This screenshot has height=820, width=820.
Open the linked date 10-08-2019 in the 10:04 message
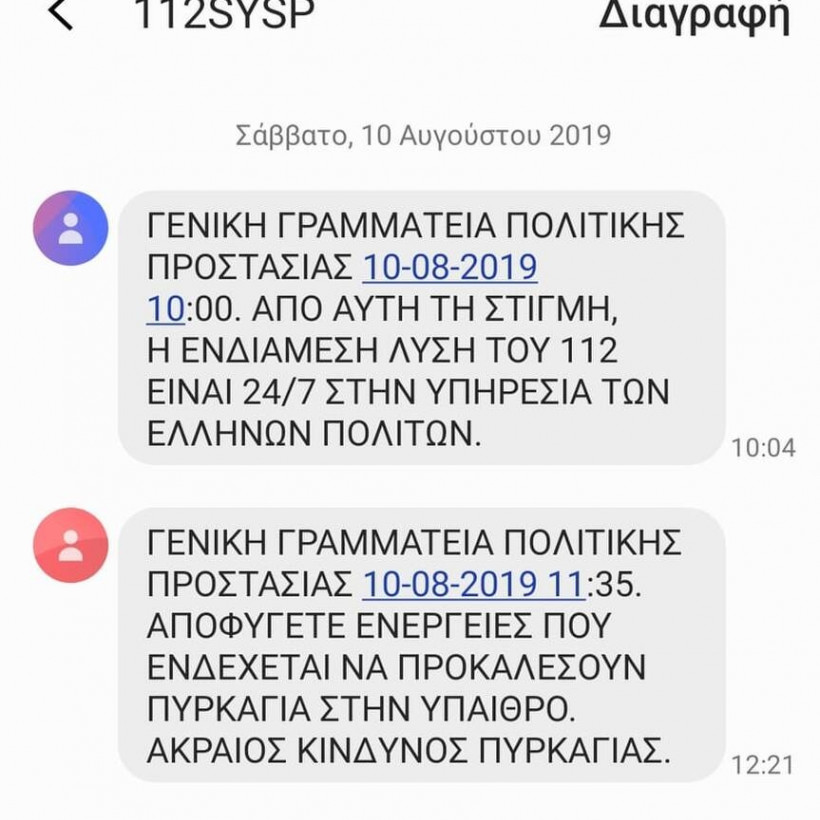pos(449,269)
